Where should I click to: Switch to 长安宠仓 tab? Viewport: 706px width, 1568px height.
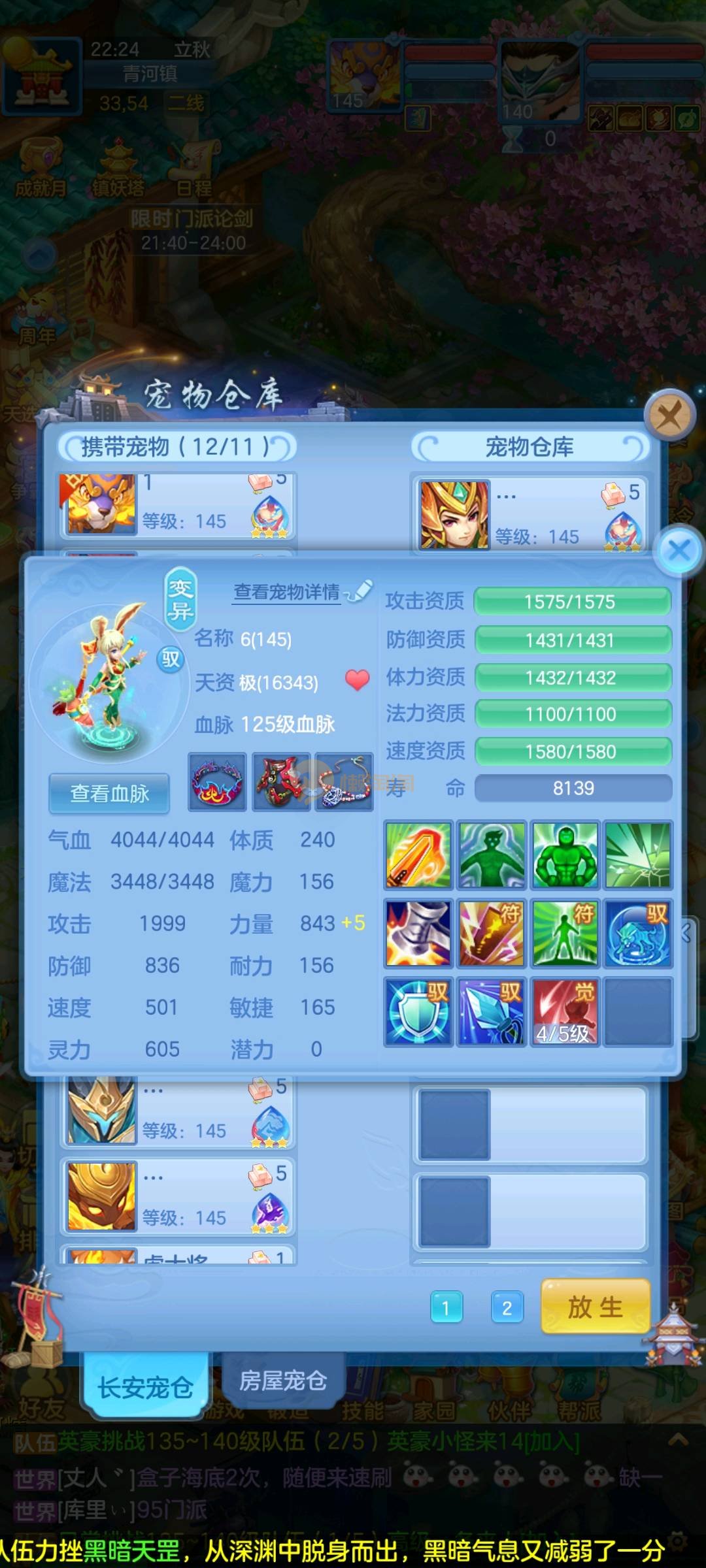tap(145, 1387)
